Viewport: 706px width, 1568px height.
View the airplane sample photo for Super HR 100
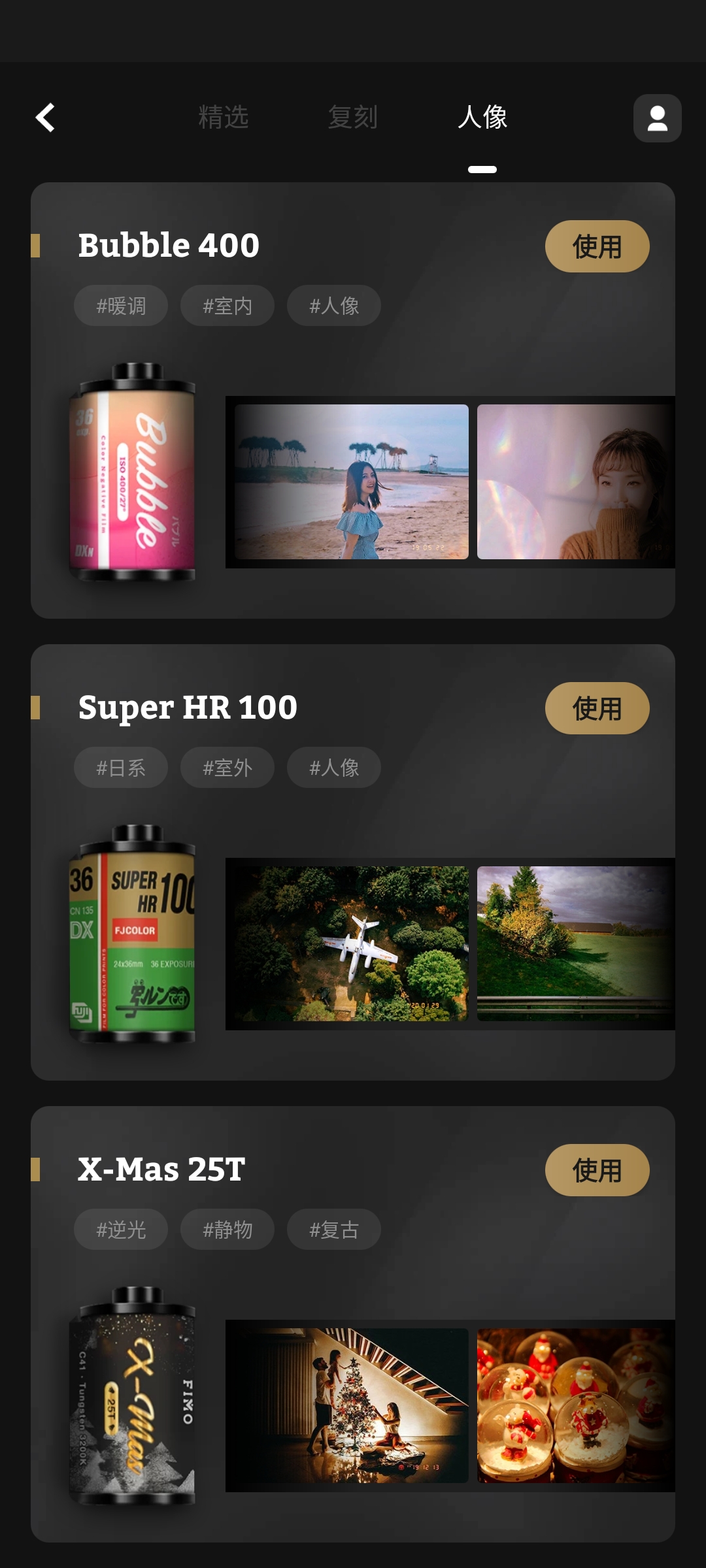(x=352, y=943)
